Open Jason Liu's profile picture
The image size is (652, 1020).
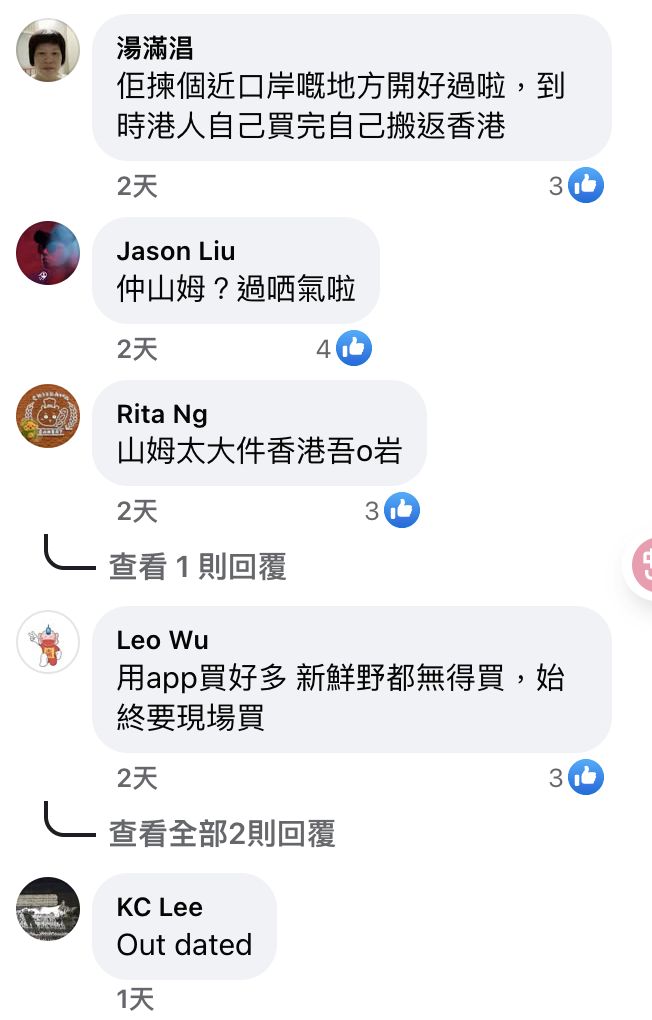pyautogui.click(x=48, y=252)
